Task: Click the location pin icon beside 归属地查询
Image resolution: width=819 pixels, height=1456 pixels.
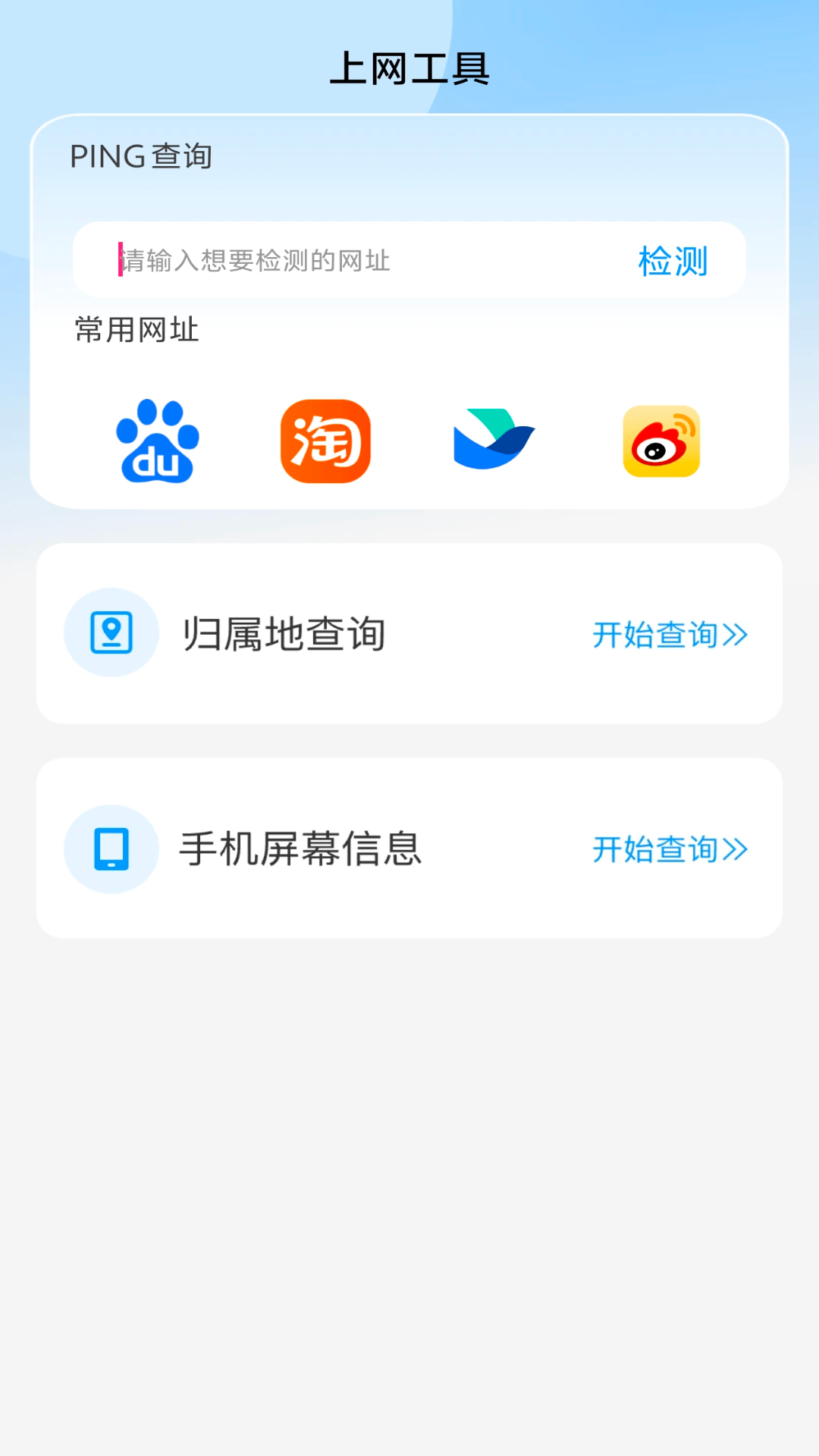Action: 111,632
